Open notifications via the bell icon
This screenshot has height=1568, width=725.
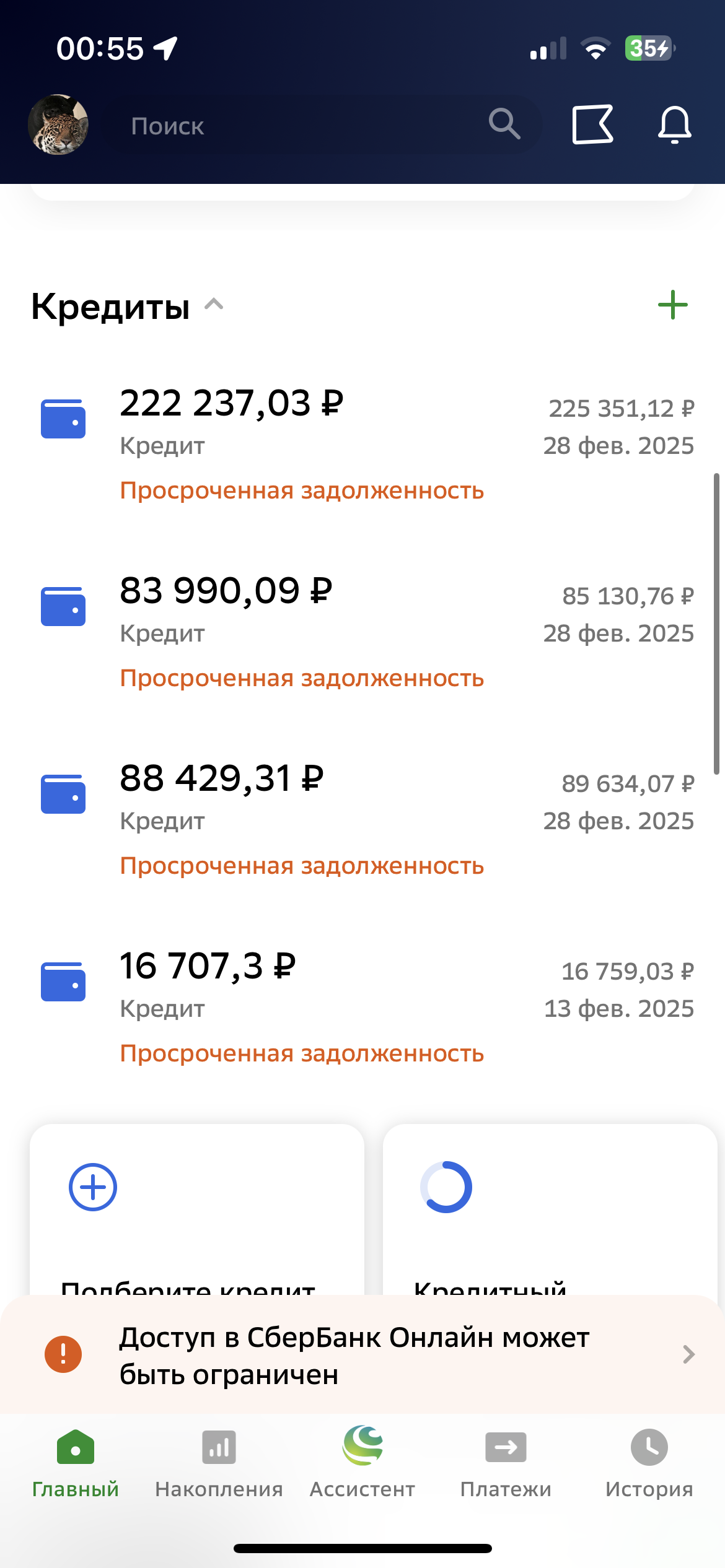coord(675,126)
